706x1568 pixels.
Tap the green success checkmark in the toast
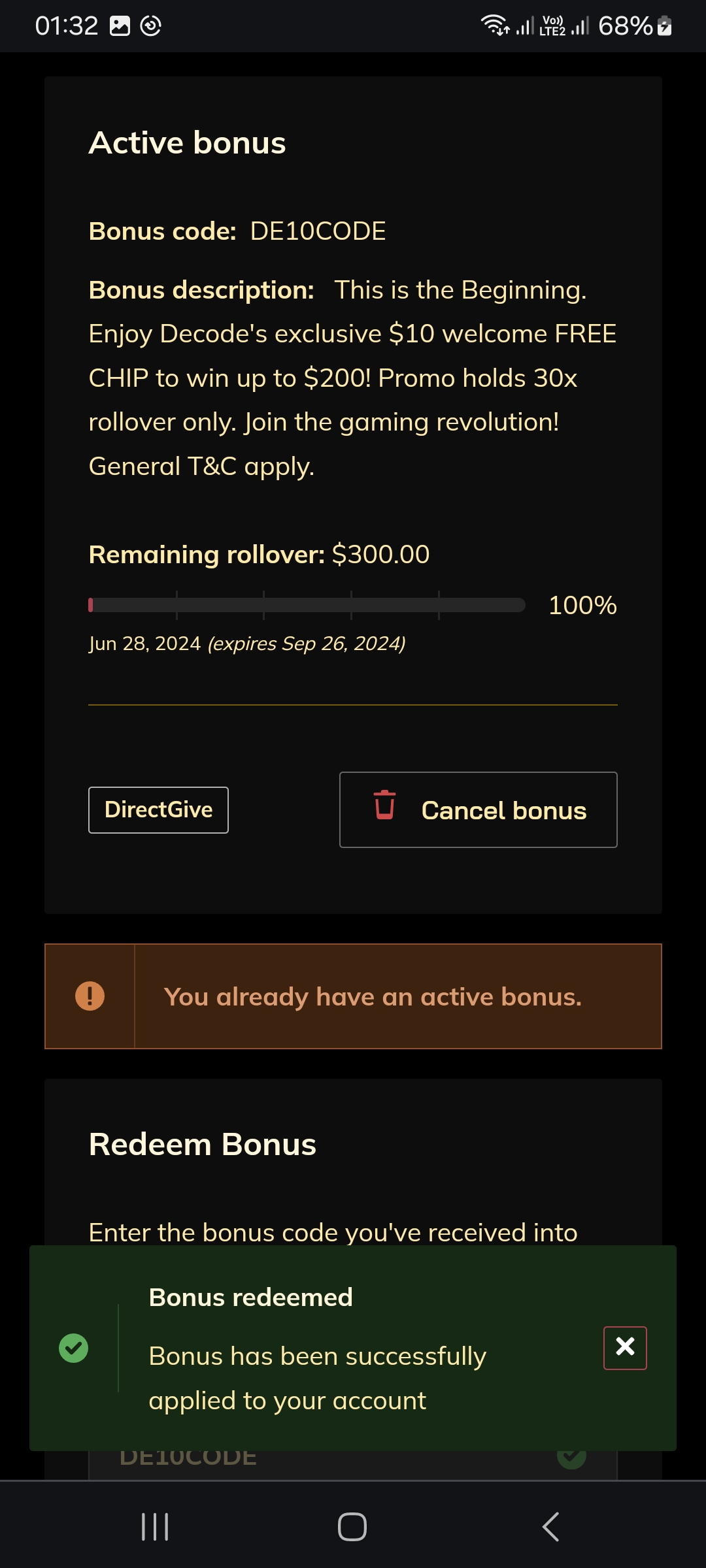[74, 1347]
